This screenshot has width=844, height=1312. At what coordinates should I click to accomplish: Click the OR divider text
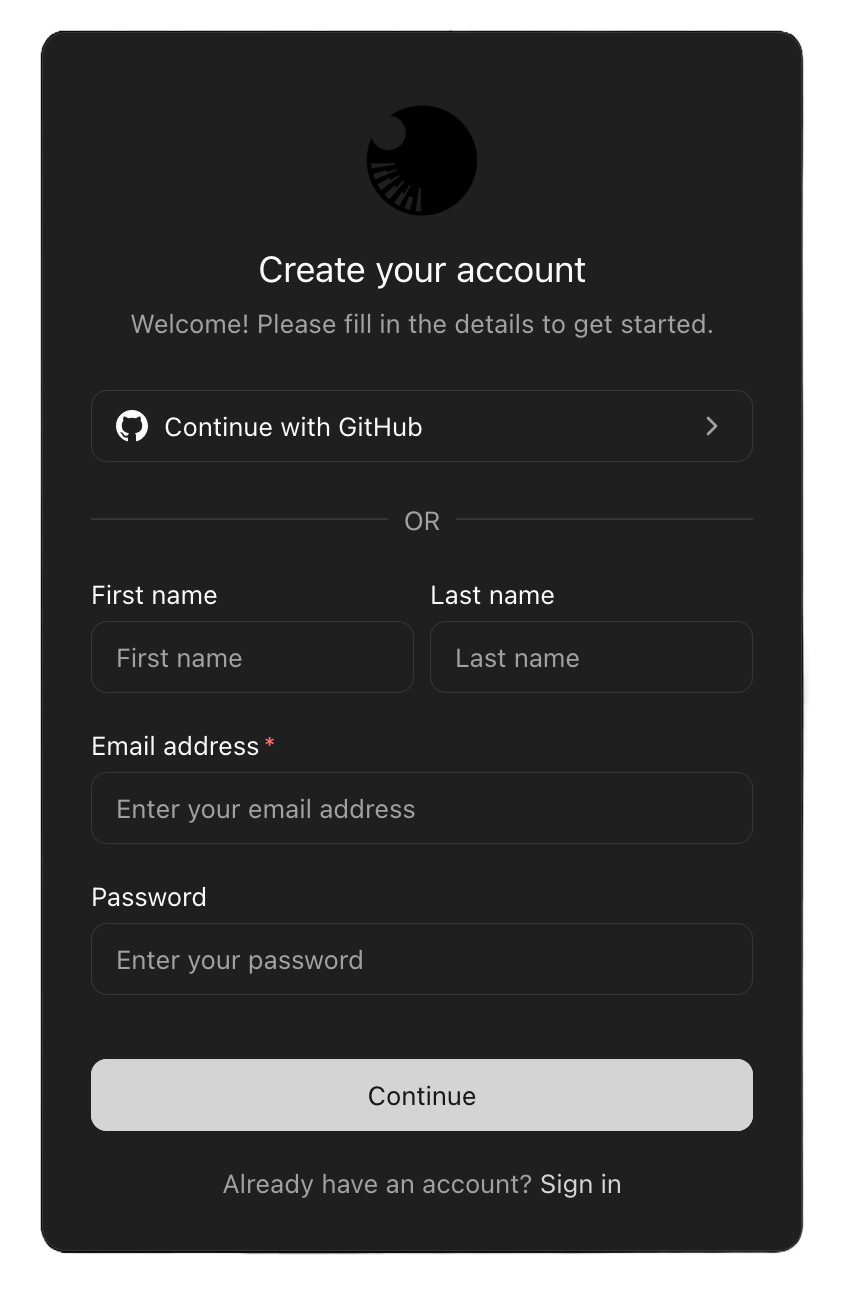[421, 521]
